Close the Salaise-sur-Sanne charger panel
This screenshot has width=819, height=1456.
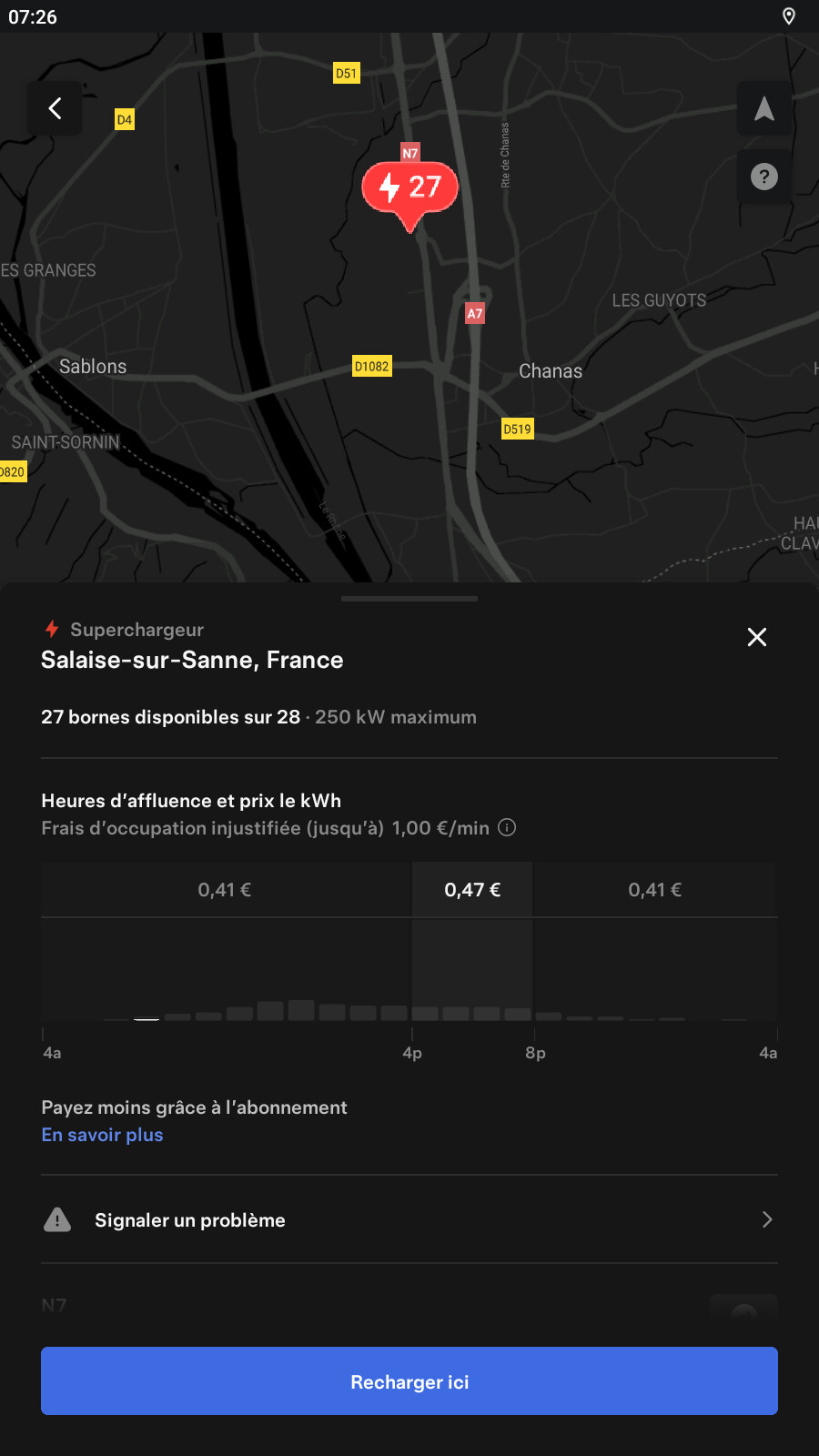click(x=757, y=637)
